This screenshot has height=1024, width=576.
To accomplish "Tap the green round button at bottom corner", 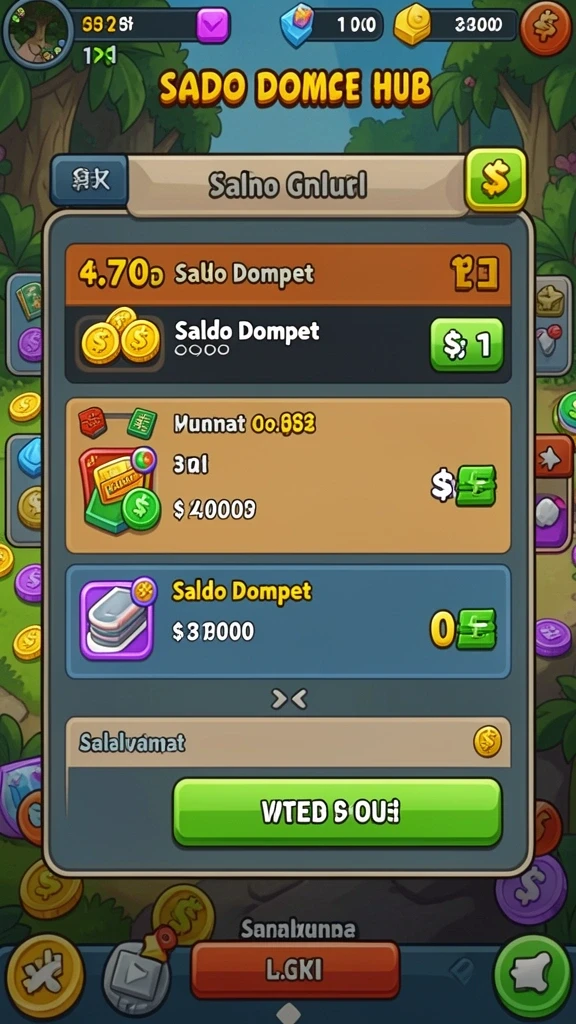I will pyautogui.click(x=532, y=976).
